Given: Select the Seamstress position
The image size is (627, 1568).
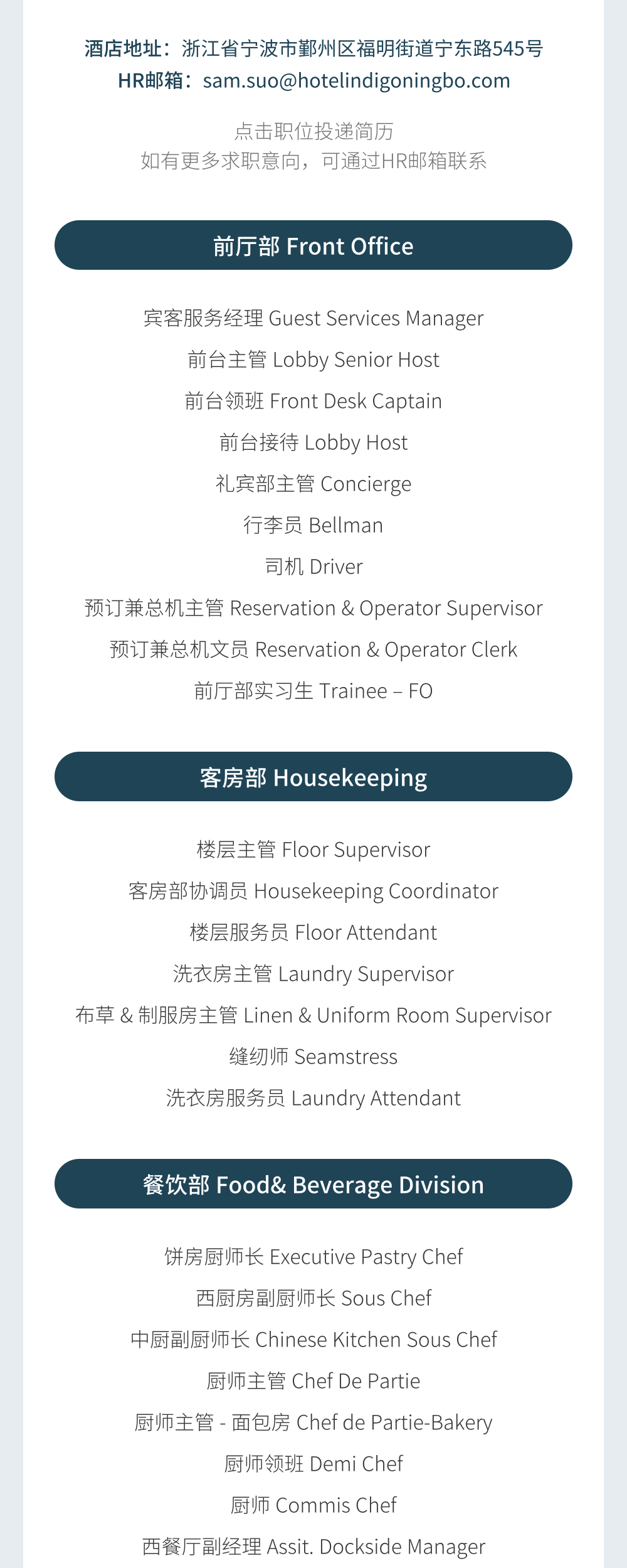Looking at the screenshot, I should coord(313,1057).
